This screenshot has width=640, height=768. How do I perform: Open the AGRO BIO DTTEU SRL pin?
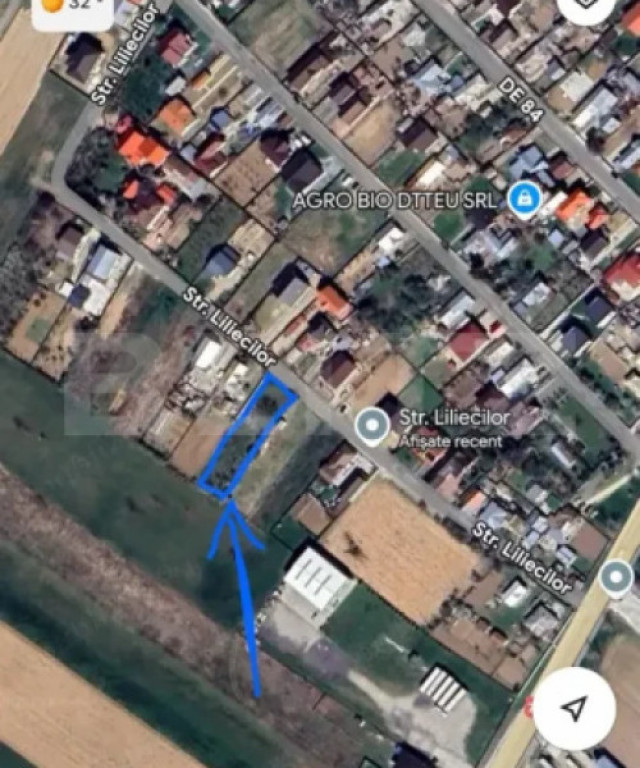coord(524,199)
